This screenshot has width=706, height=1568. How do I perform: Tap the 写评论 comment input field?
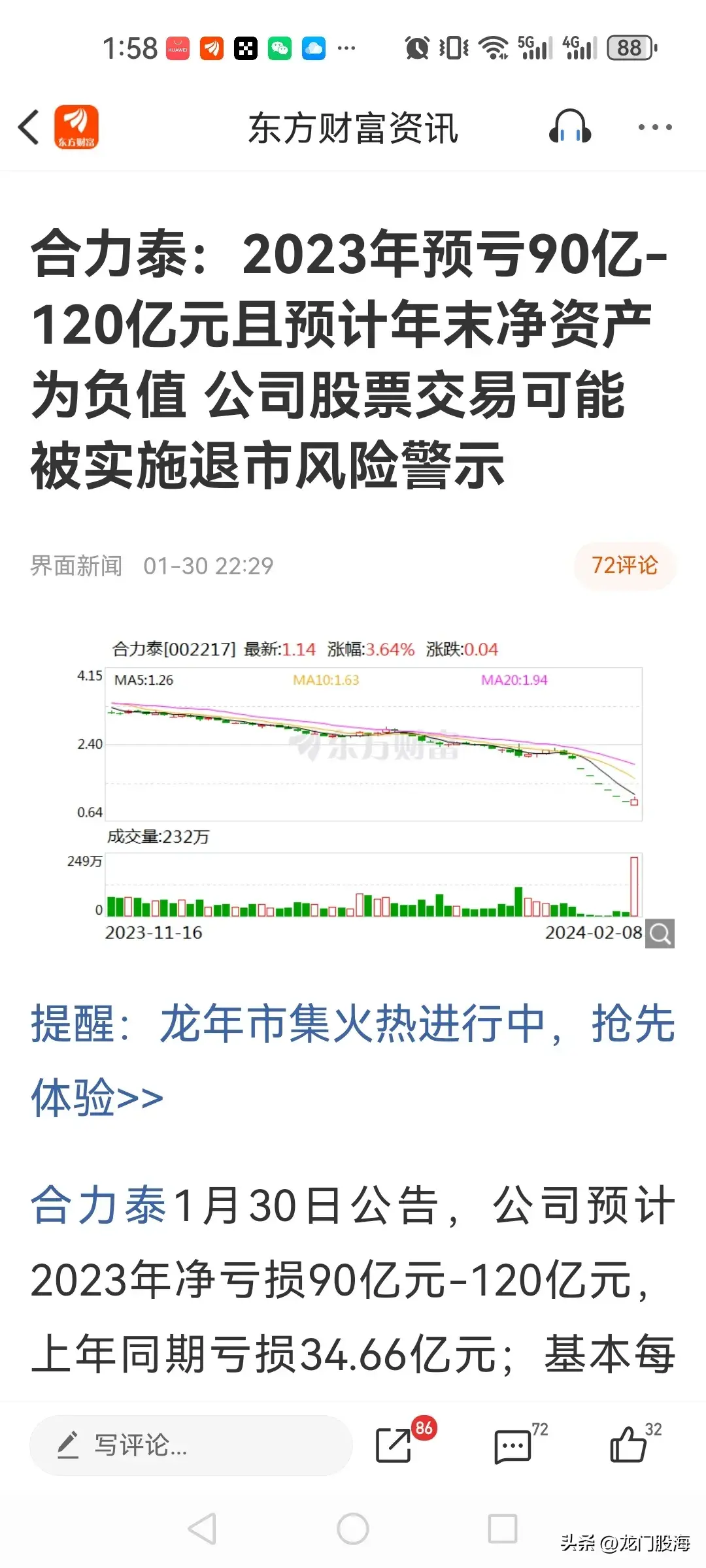[x=191, y=1445]
